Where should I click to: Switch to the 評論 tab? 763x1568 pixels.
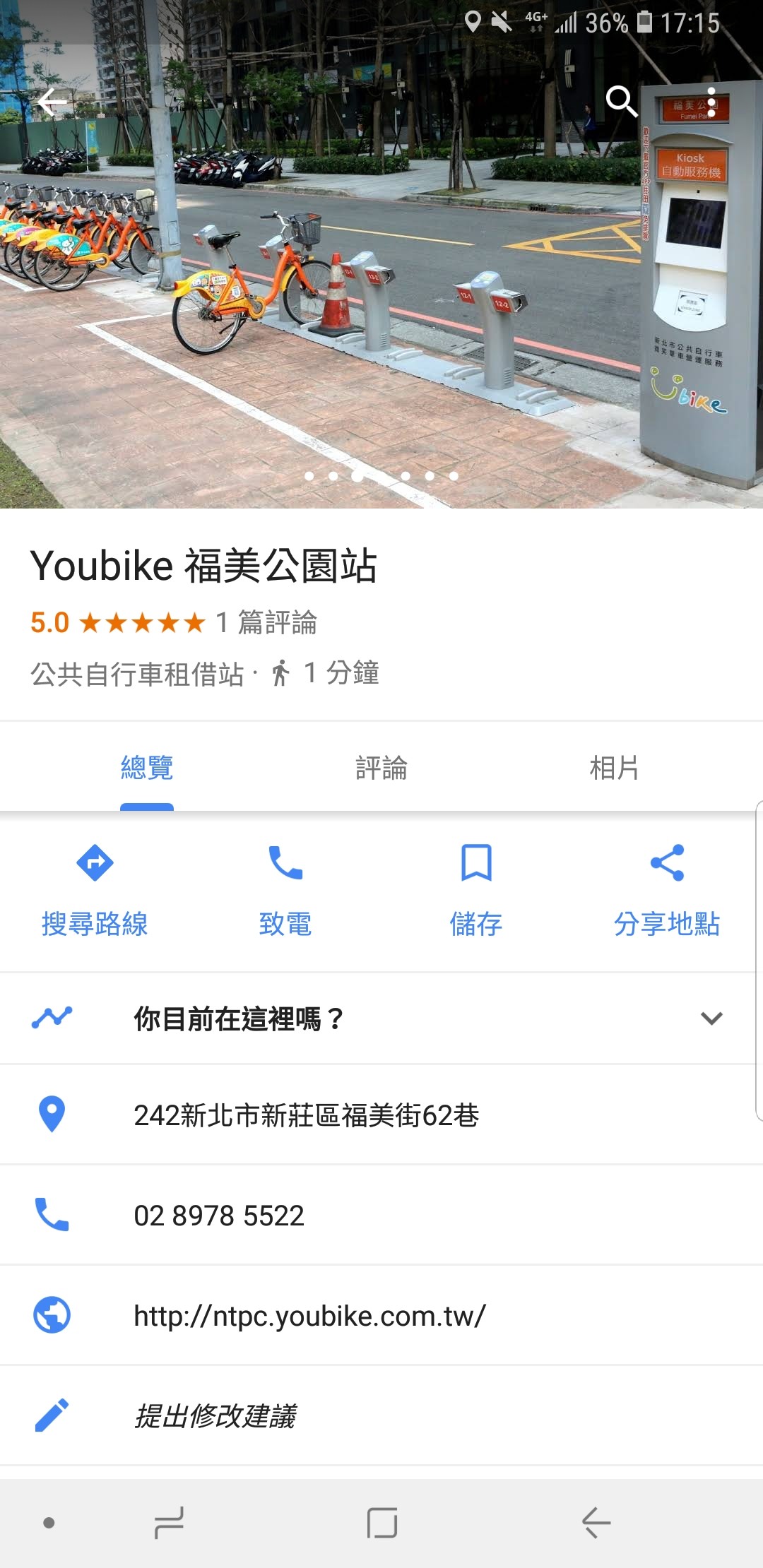tap(381, 768)
